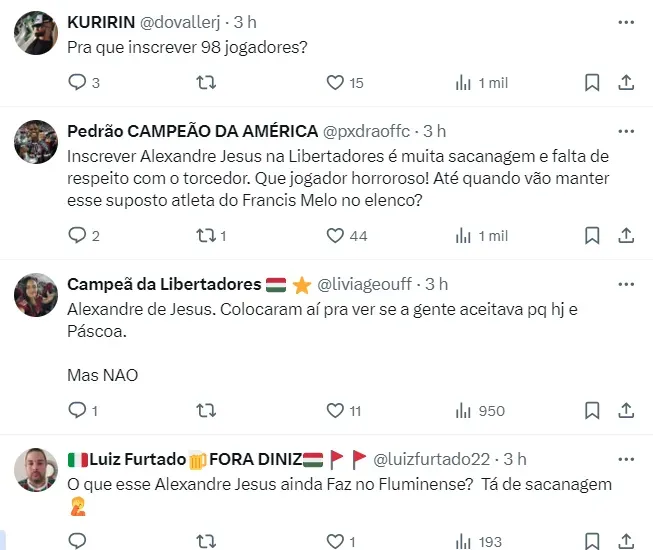Image resolution: width=653 pixels, height=550 pixels.
Task: Bookmark KURIRIN's tweet
Action: [591, 83]
